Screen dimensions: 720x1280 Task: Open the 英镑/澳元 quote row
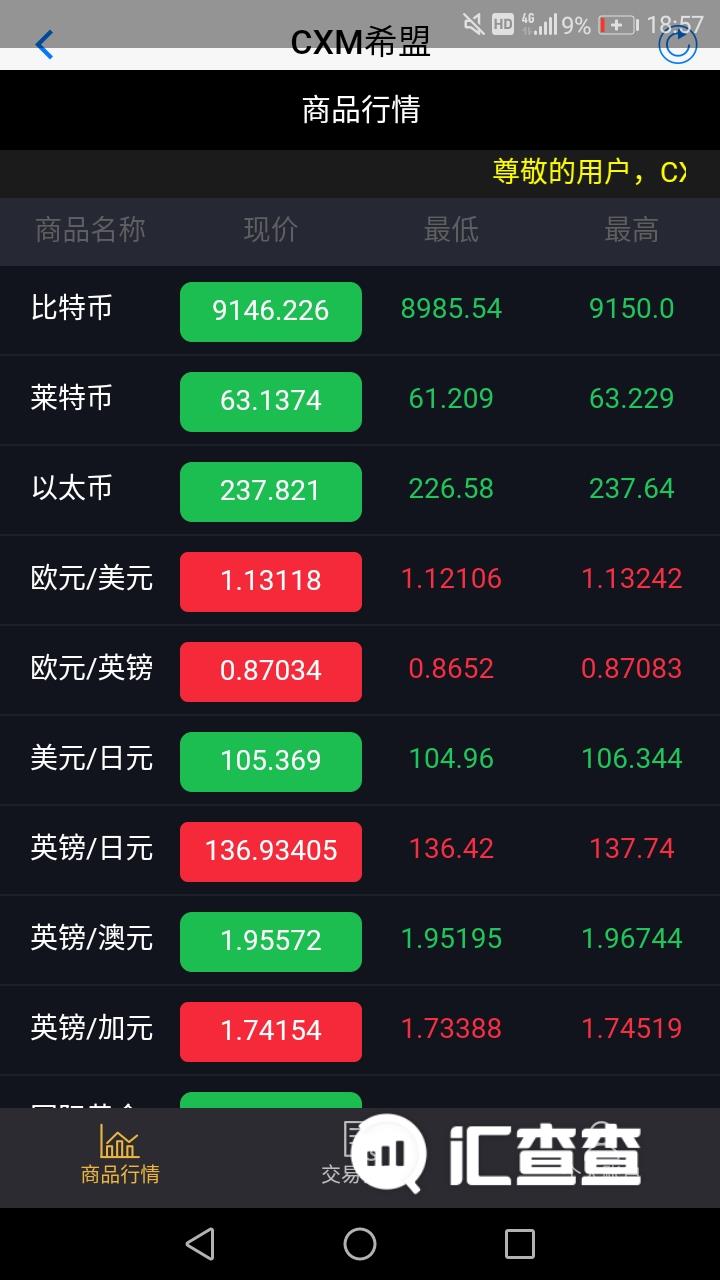[x=360, y=941]
